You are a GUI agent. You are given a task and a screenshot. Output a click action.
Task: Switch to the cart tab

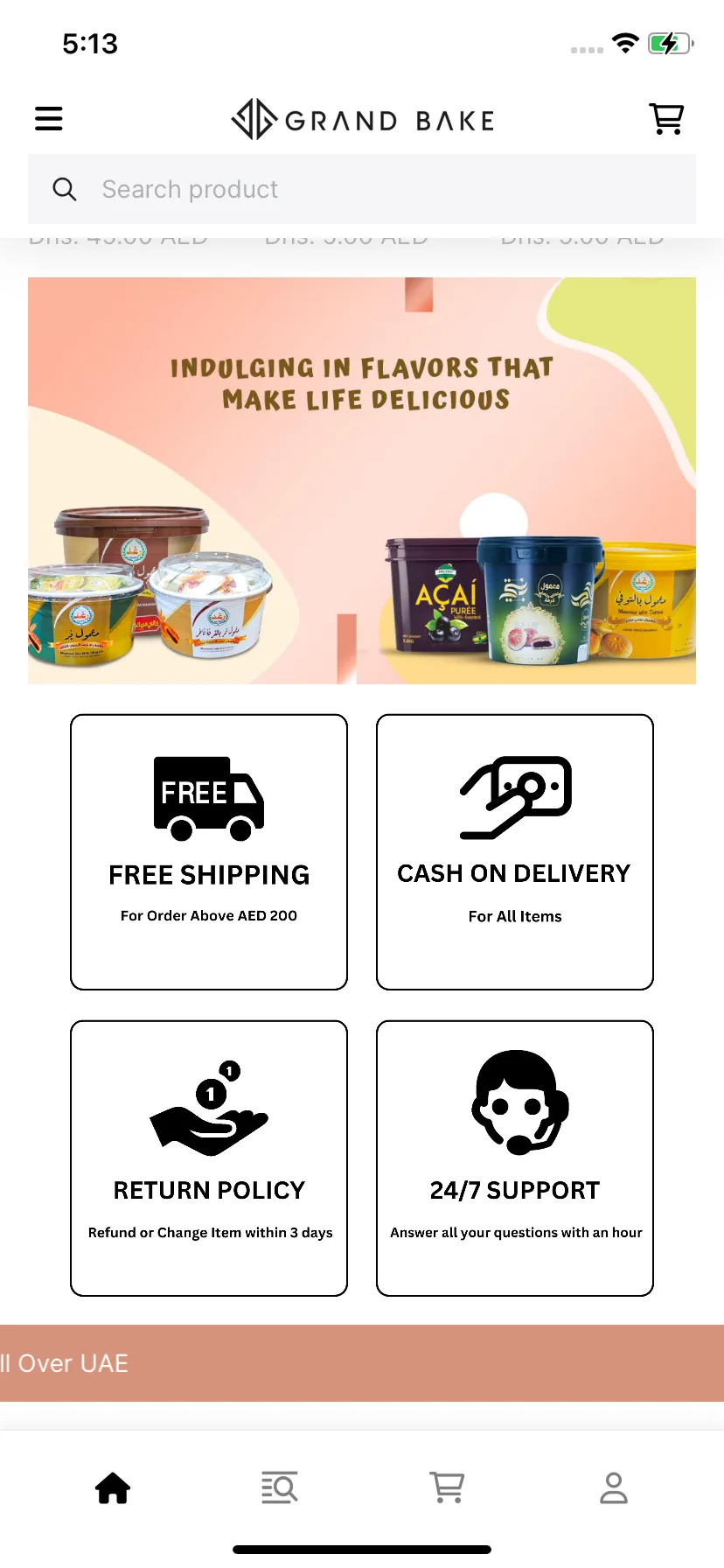click(x=447, y=1487)
